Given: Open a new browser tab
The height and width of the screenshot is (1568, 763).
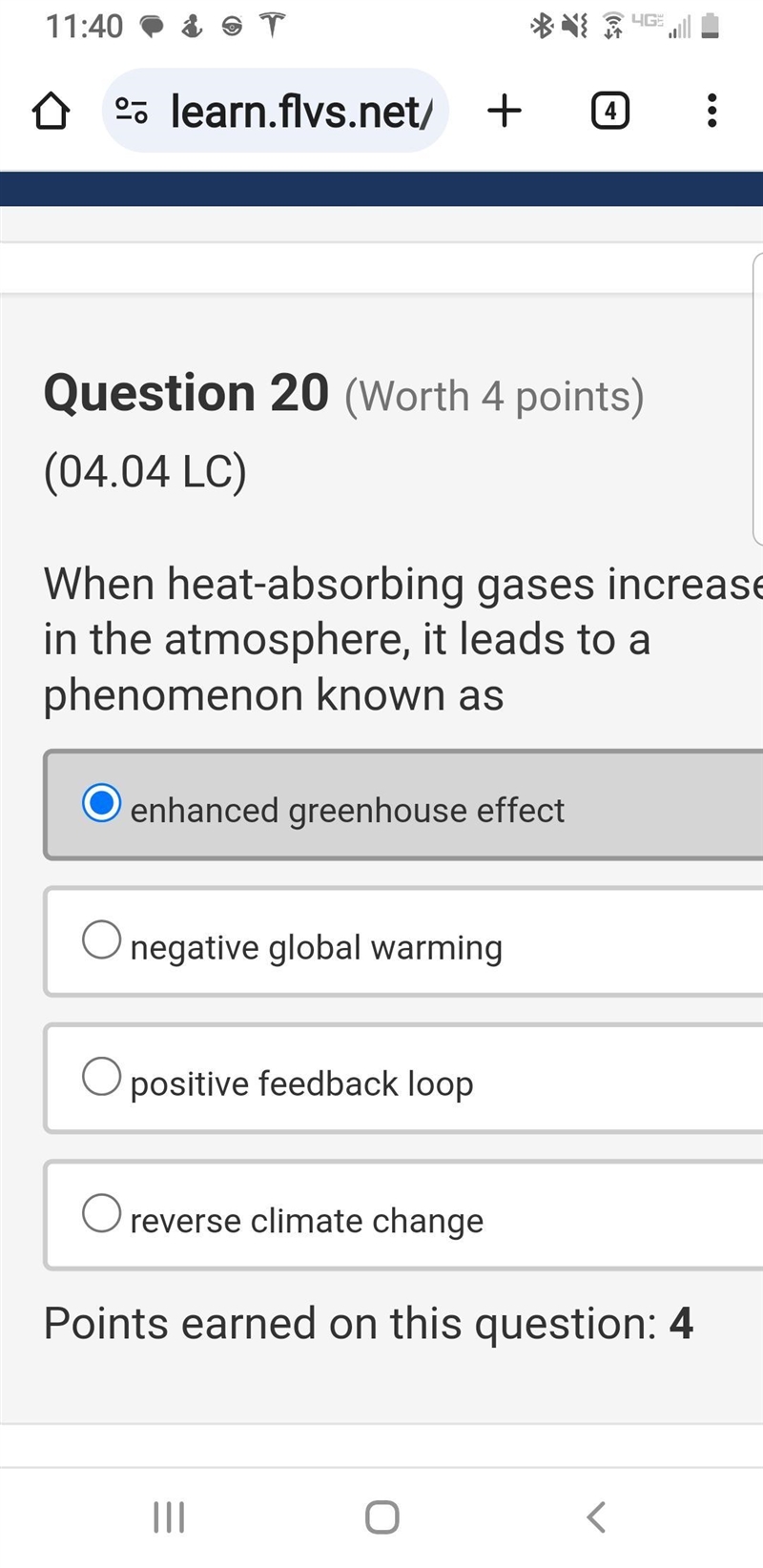Looking at the screenshot, I should click(505, 112).
